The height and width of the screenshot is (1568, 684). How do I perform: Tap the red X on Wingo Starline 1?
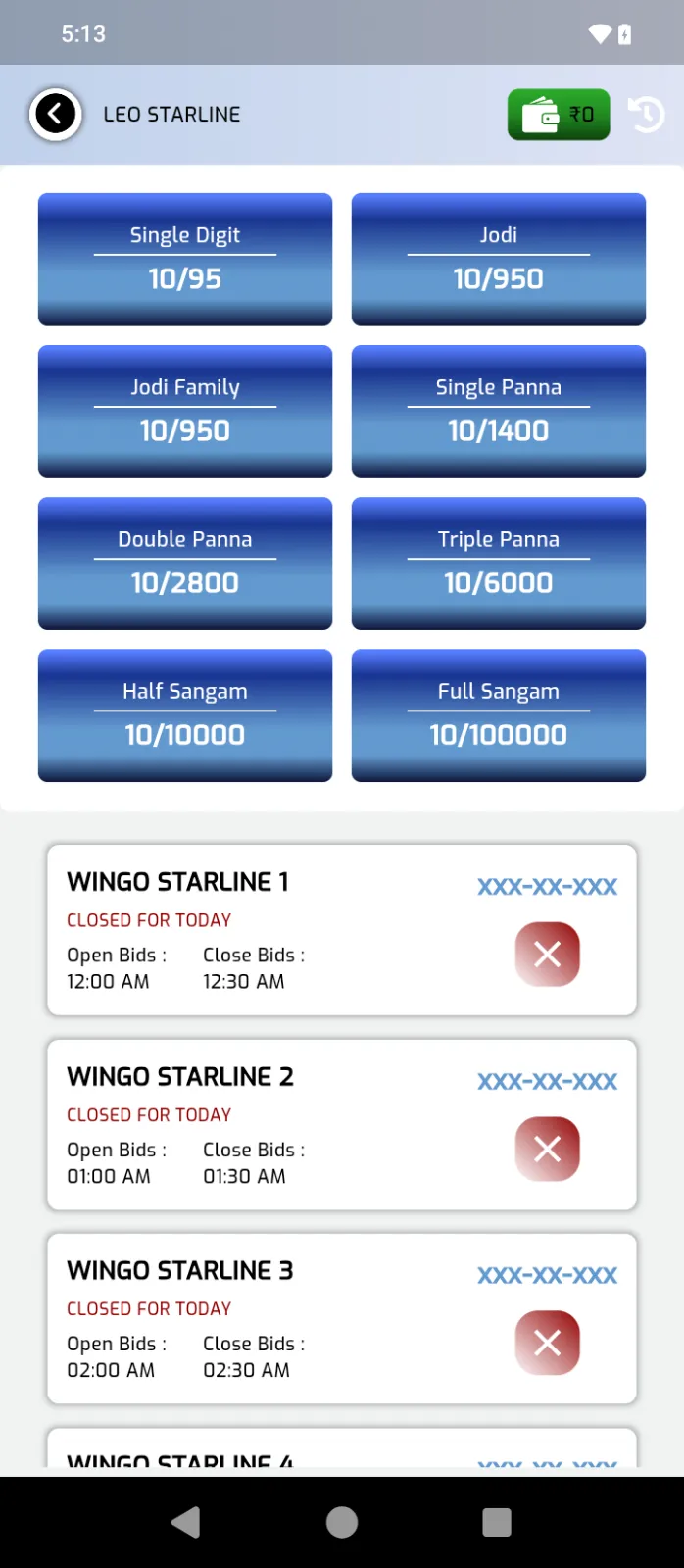click(548, 954)
